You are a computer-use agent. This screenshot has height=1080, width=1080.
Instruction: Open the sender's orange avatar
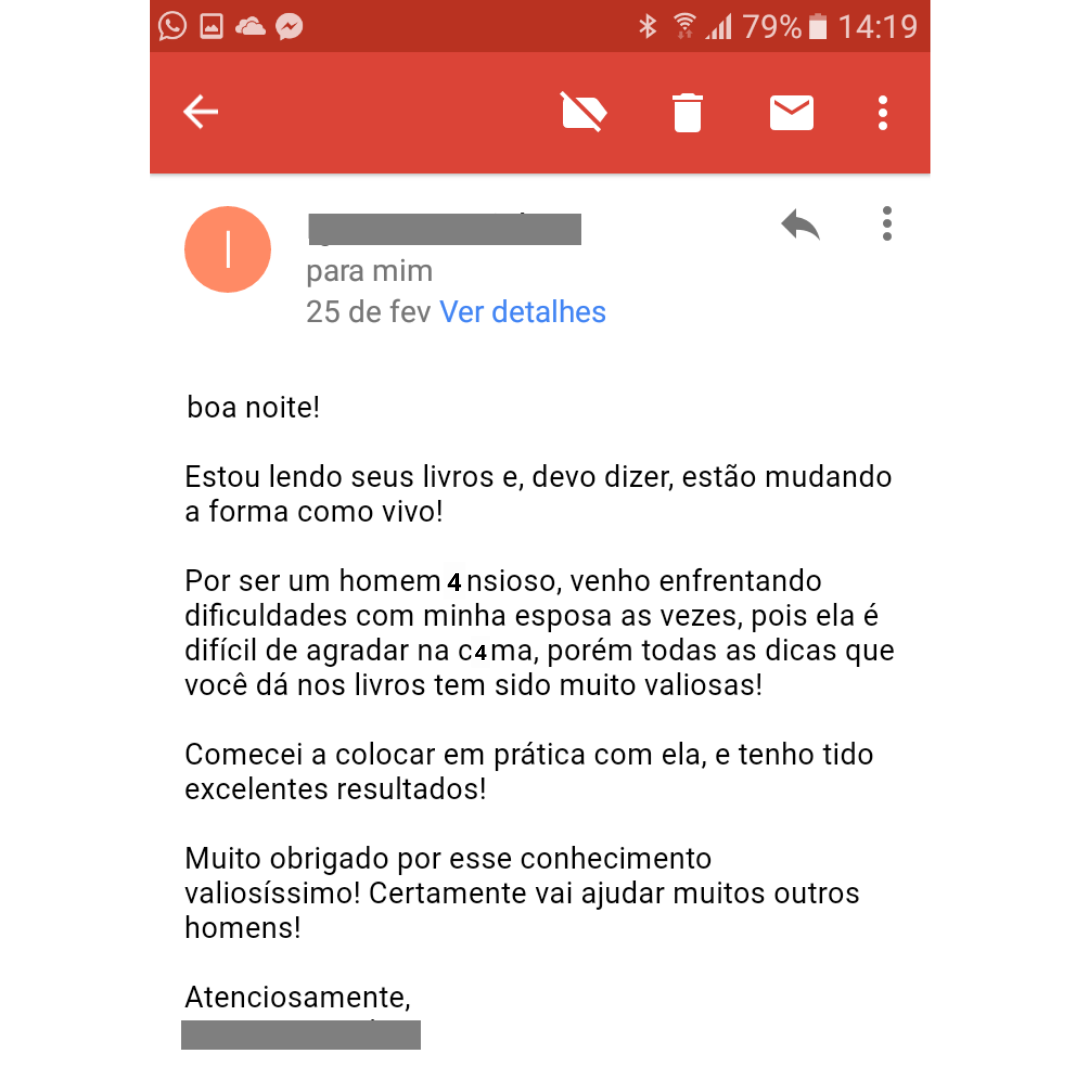click(228, 250)
